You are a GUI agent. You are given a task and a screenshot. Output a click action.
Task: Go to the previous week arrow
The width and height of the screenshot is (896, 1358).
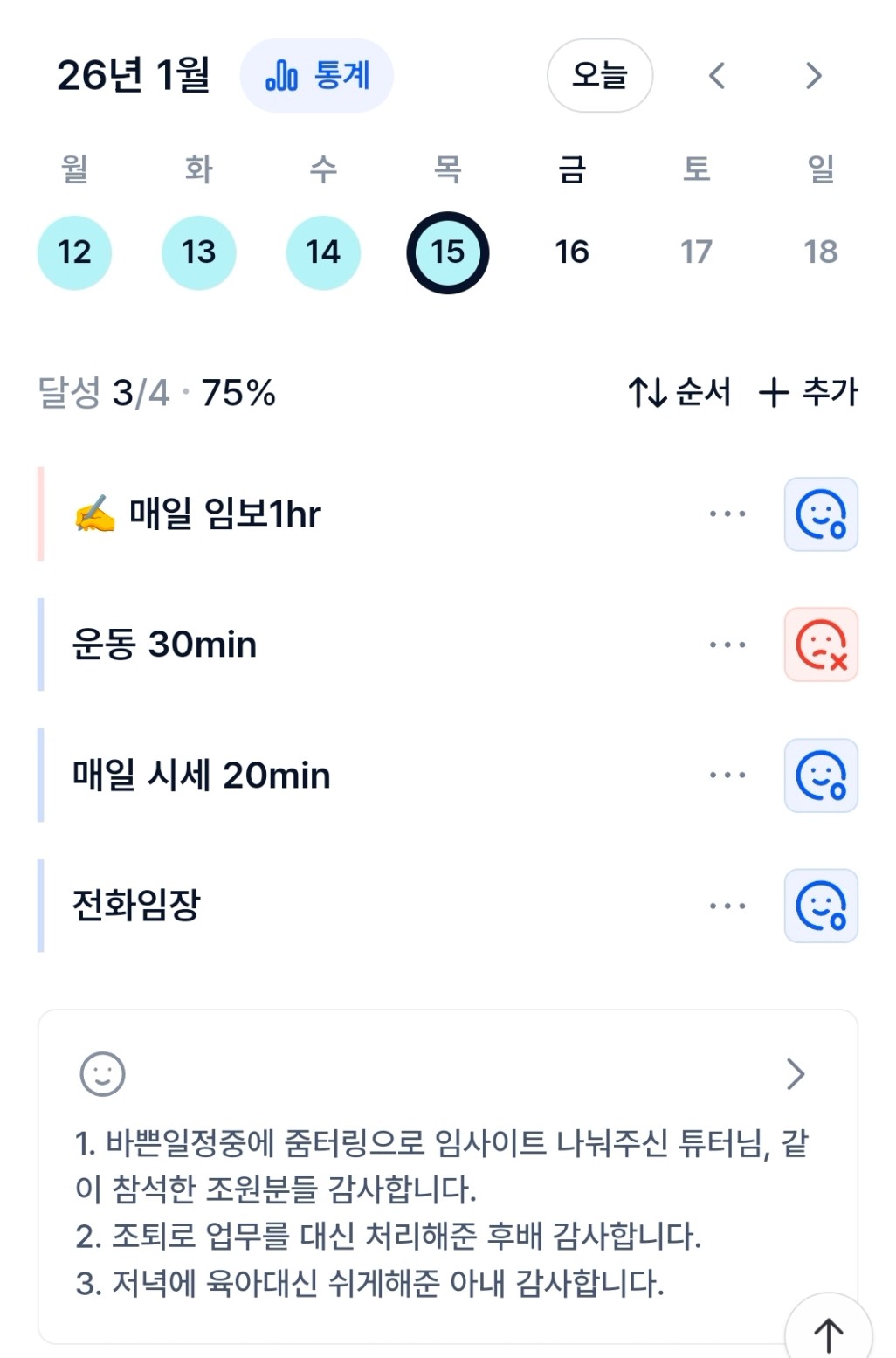[x=717, y=76]
